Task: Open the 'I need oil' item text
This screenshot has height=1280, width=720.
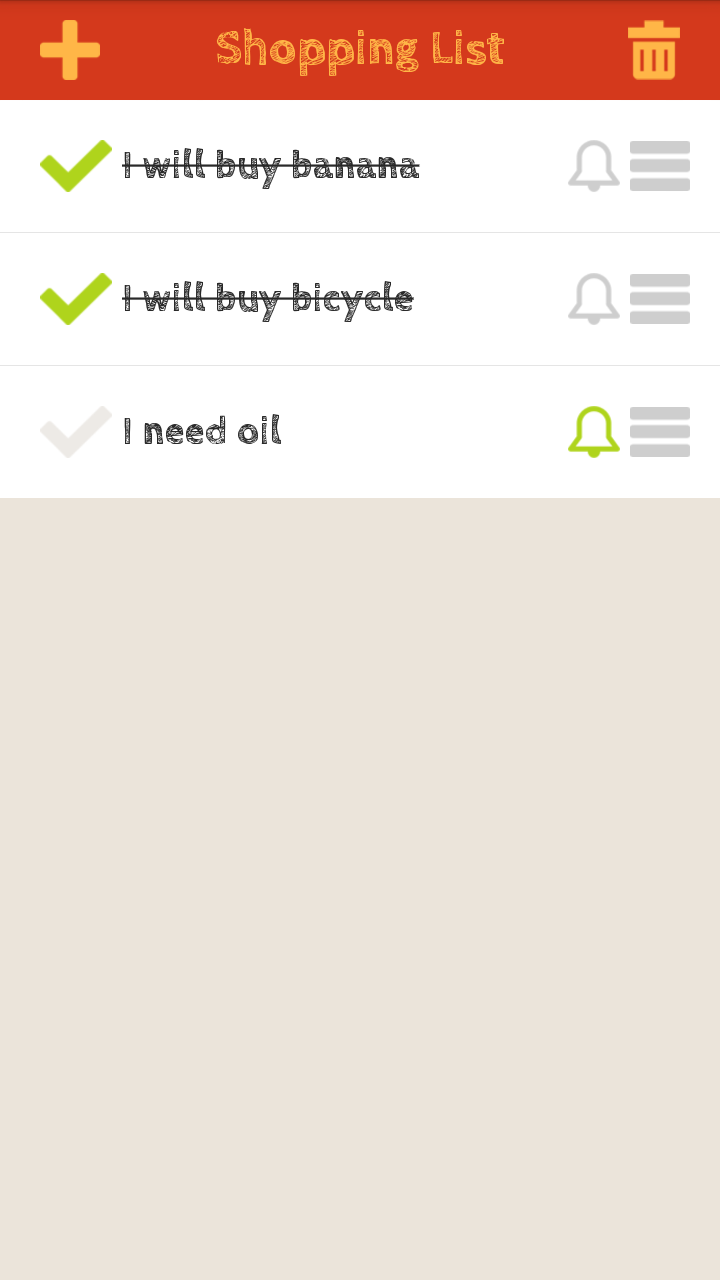Action: pyautogui.click(x=202, y=432)
